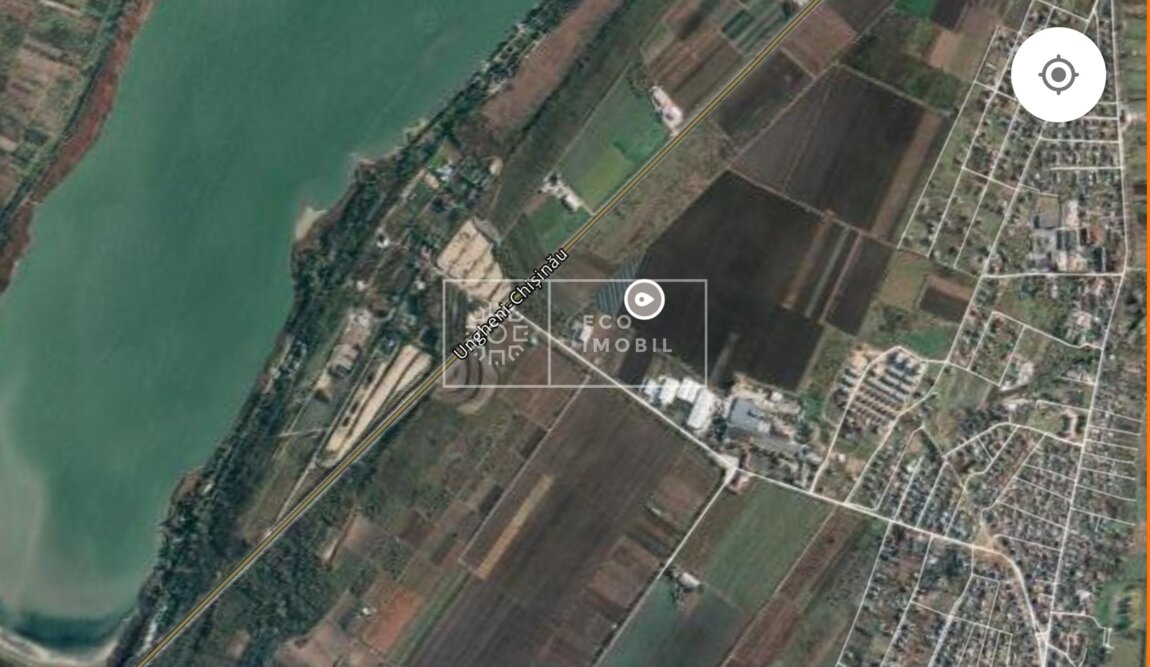Center map on my current location
Image resolution: width=1150 pixels, height=667 pixels.
pyautogui.click(x=1058, y=75)
